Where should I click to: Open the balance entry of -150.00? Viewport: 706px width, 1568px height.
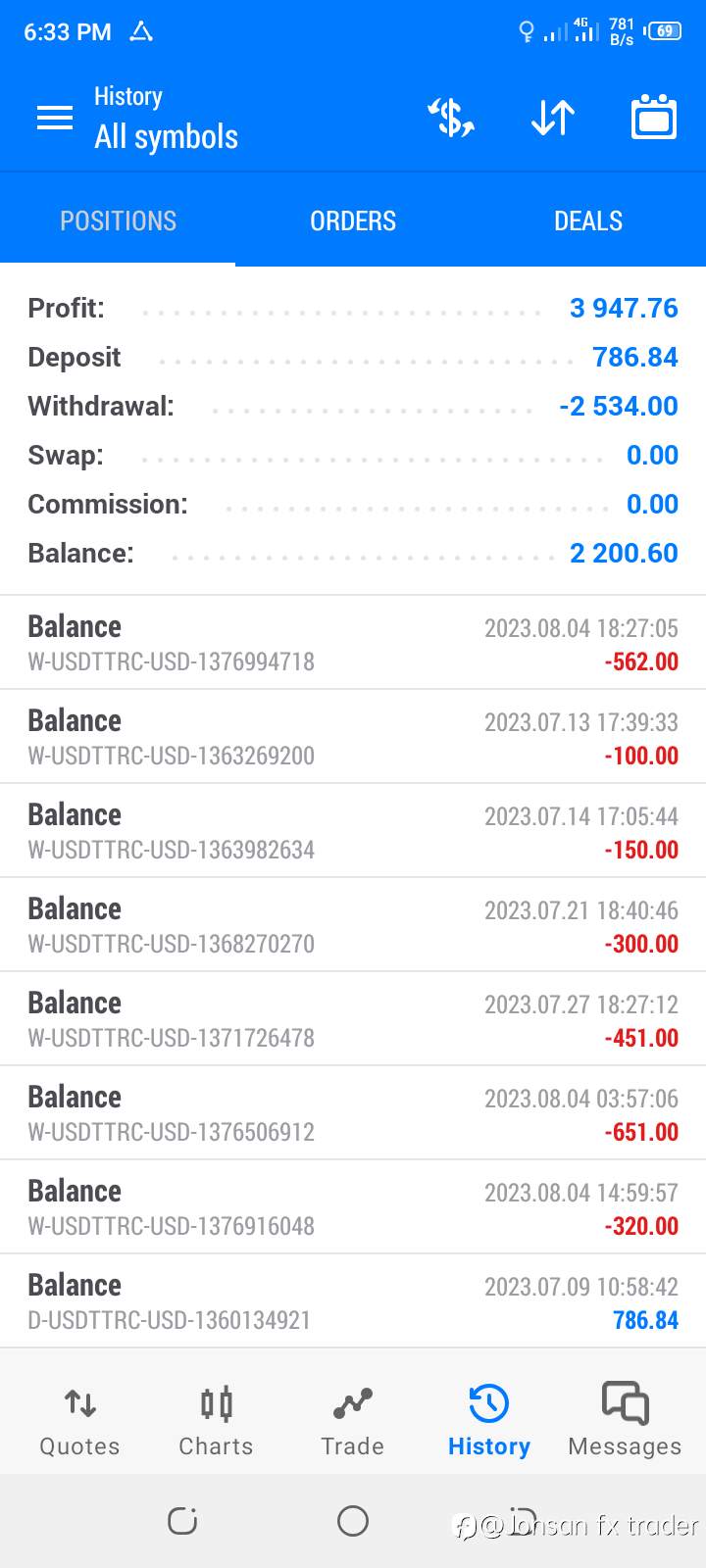(x=353, y=831)
